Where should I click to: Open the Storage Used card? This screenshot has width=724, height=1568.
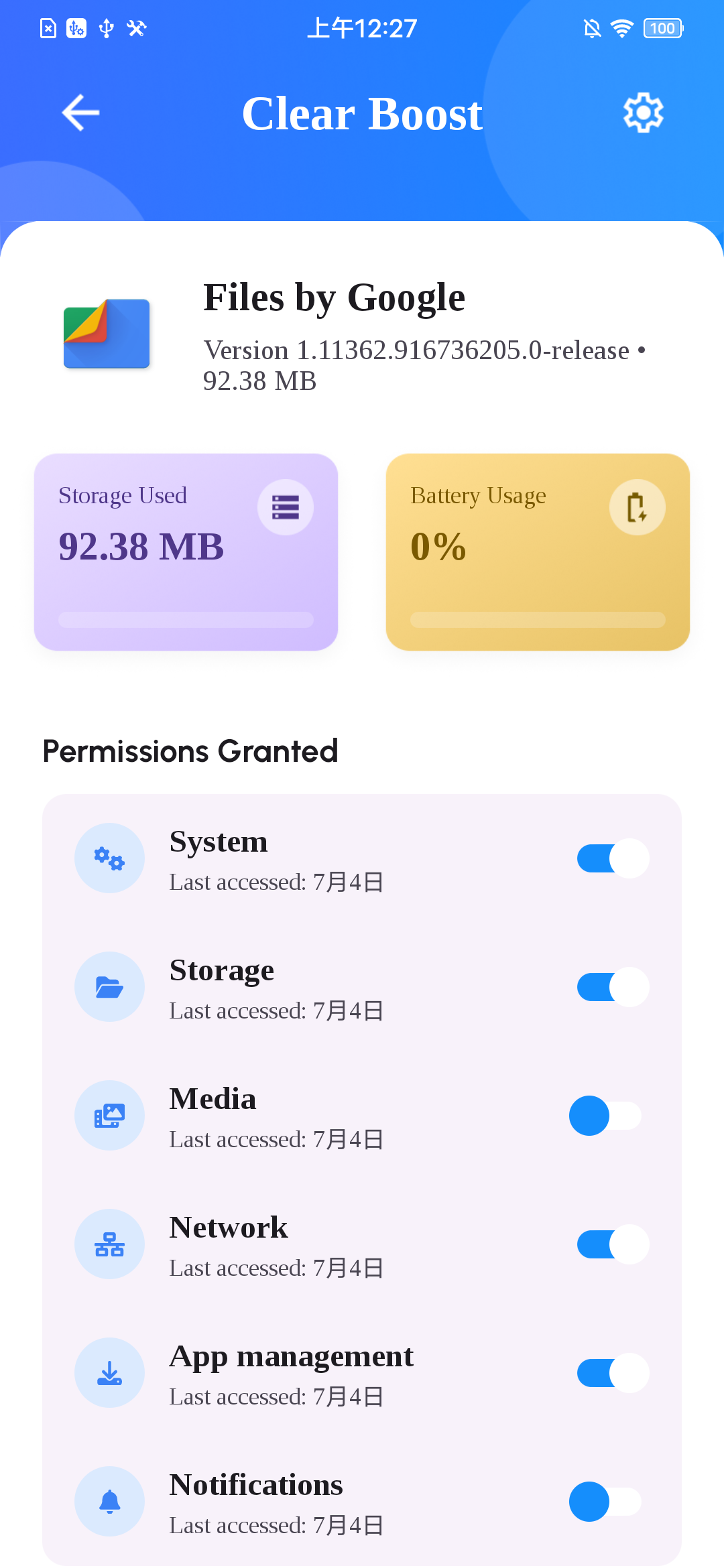tap(186, 552)
